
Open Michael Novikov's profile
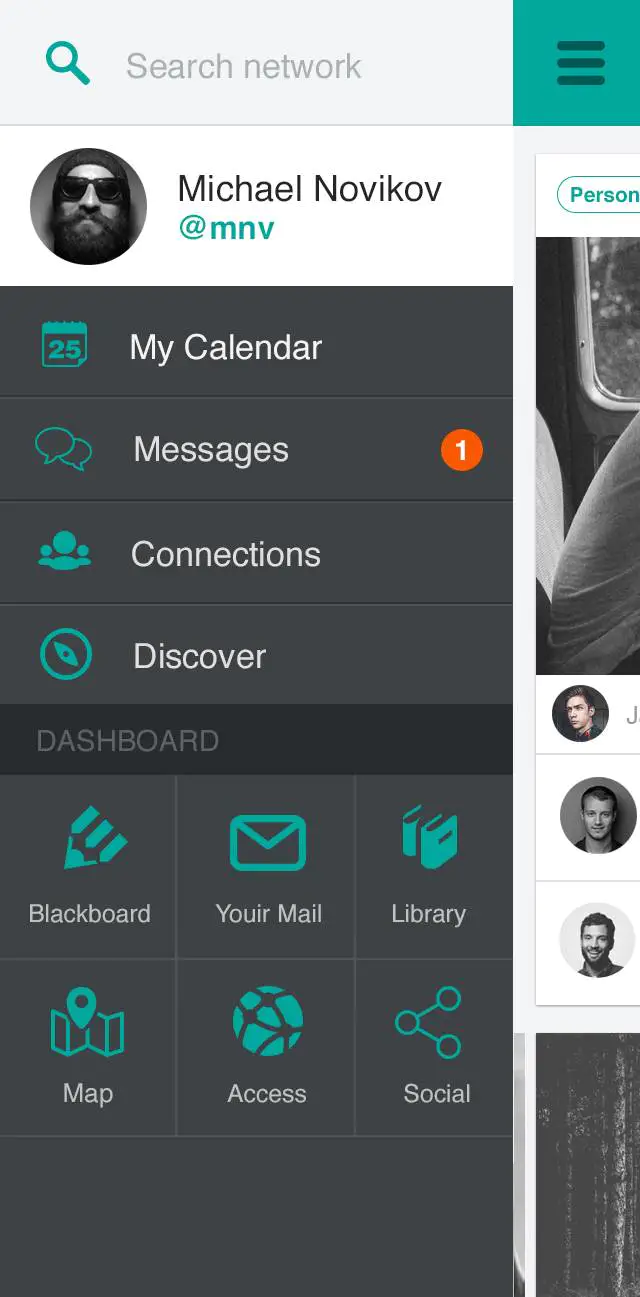(x=256, y=206)
